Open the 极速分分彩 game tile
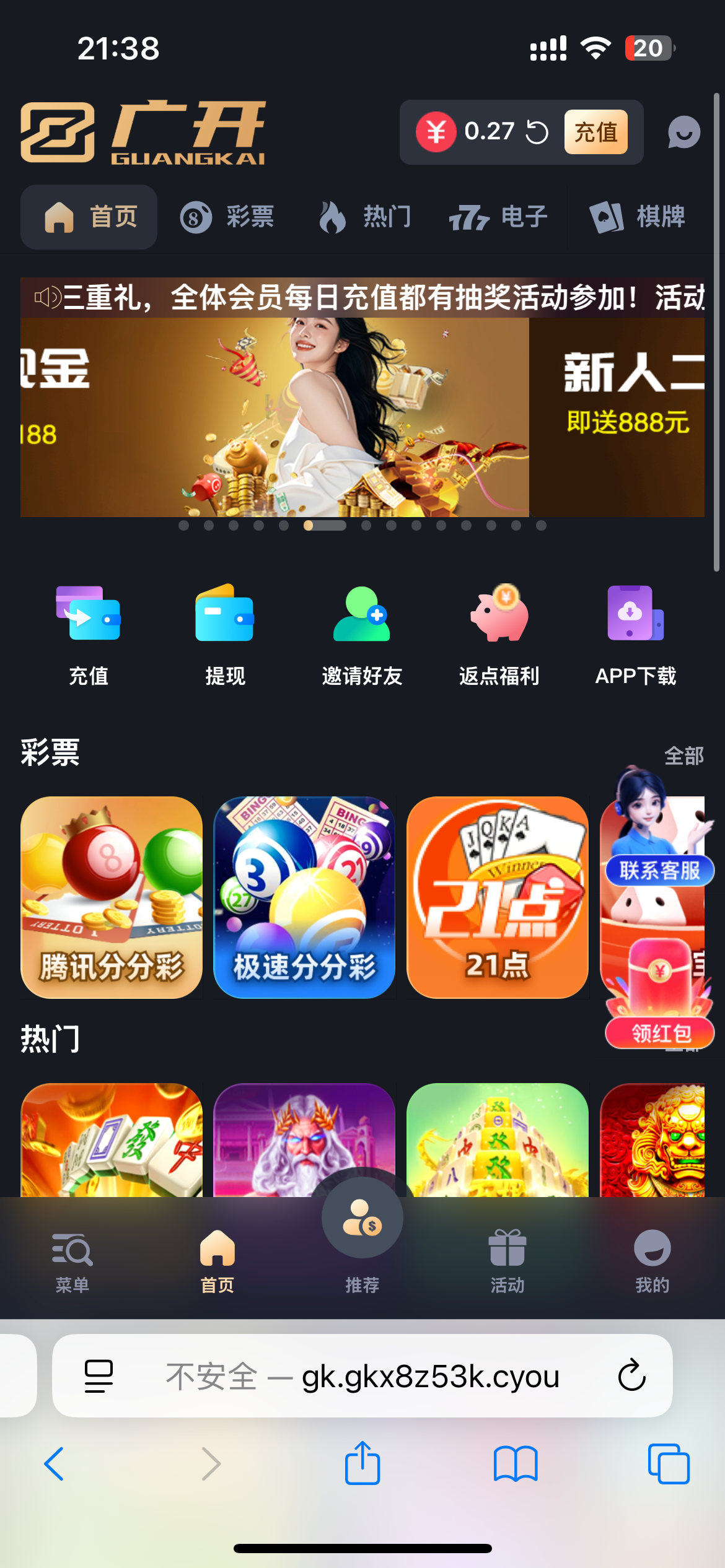The height and width of the screenshot is (1568, 725). pos(304,897)
